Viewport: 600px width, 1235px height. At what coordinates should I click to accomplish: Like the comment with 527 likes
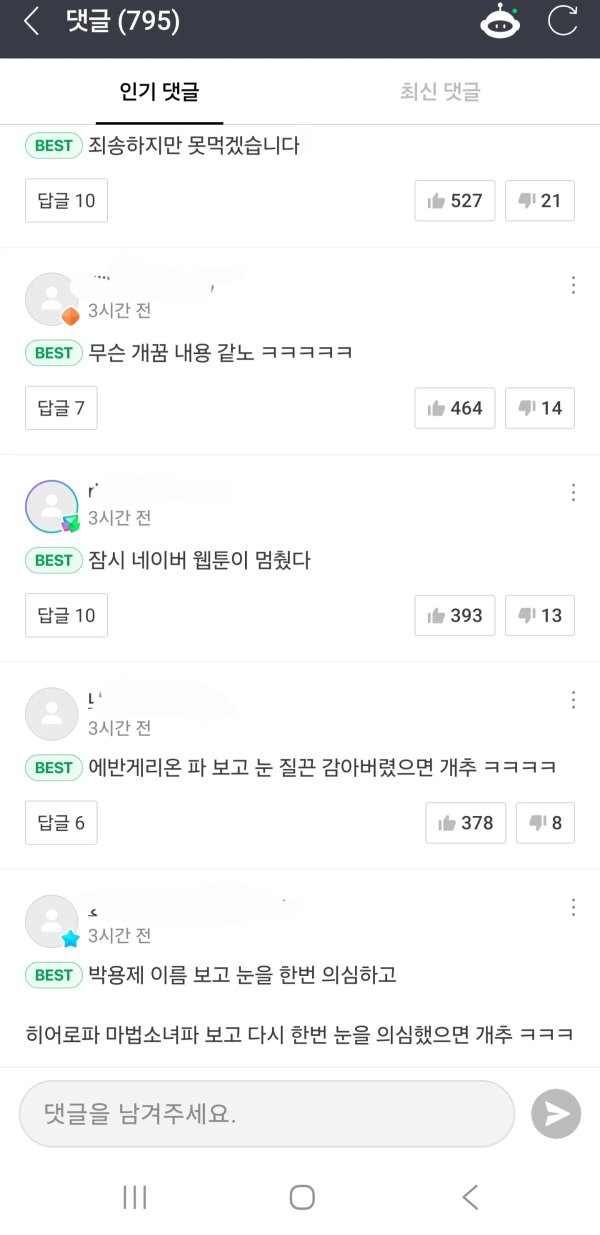tap(455, 200)
